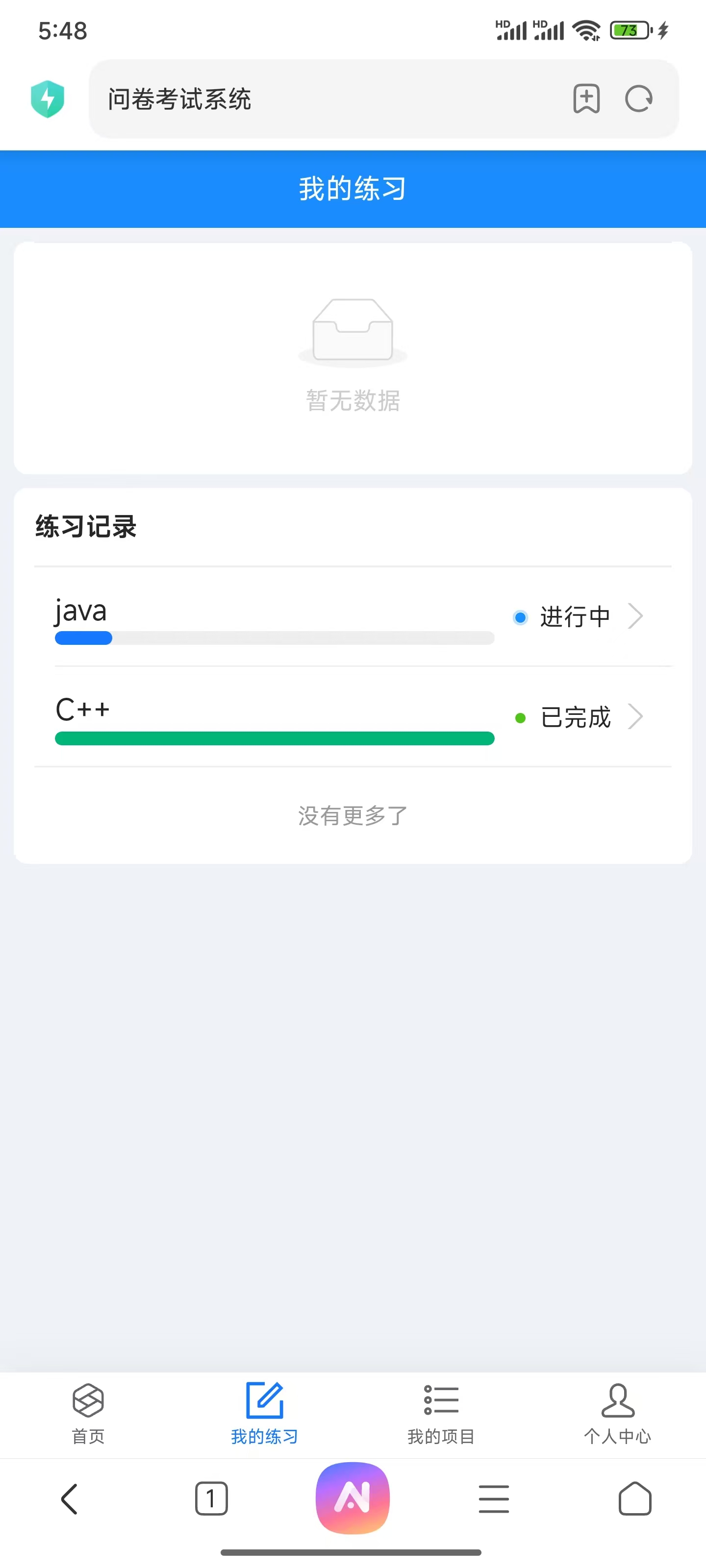The image size is (706, 1568).
Task: Switch to the 首页 tab
Action: click(x=88, y=1413)
